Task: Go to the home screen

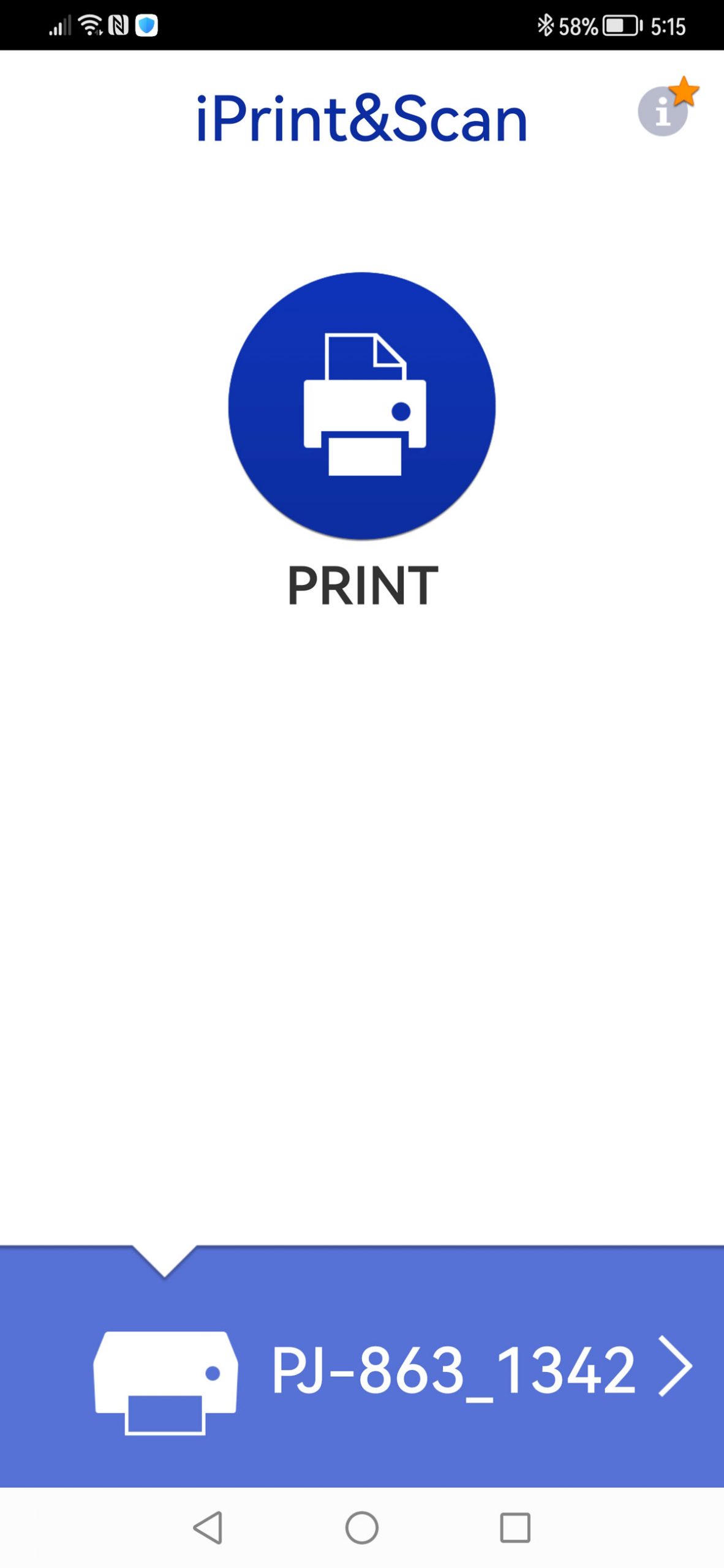Action: coord(362,1528)
